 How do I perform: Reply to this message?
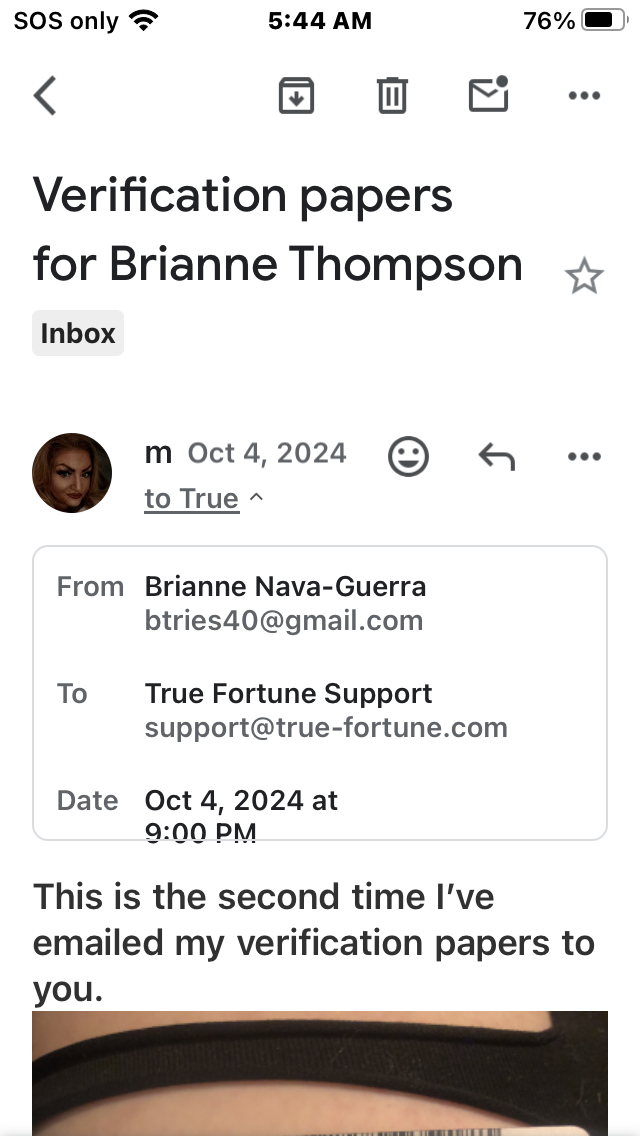pos(497,457)
